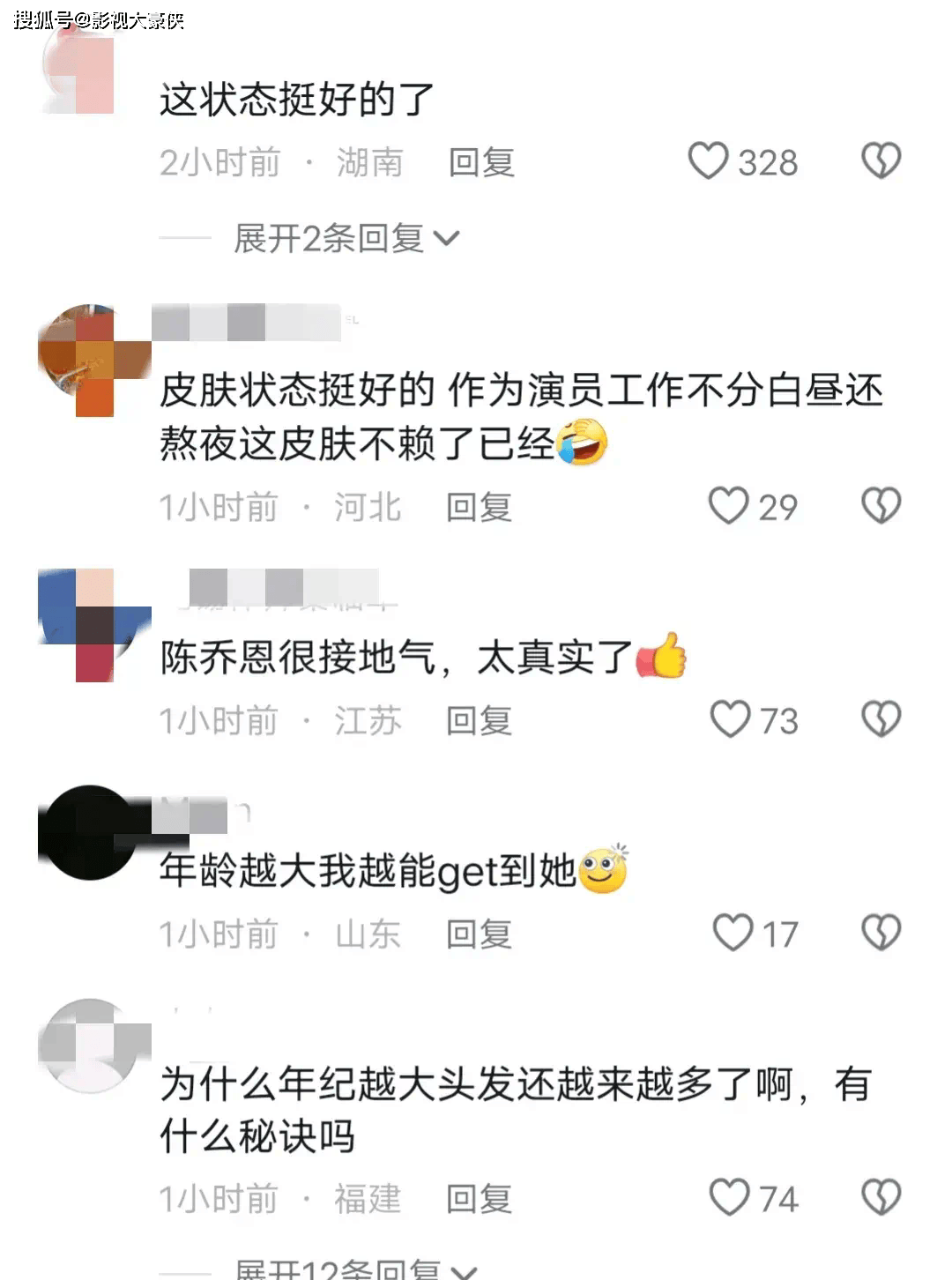Open the avatar of the 陈乔恩很接地气 commenter
The width and height of the screenshot is (952, 1280).
94,625
